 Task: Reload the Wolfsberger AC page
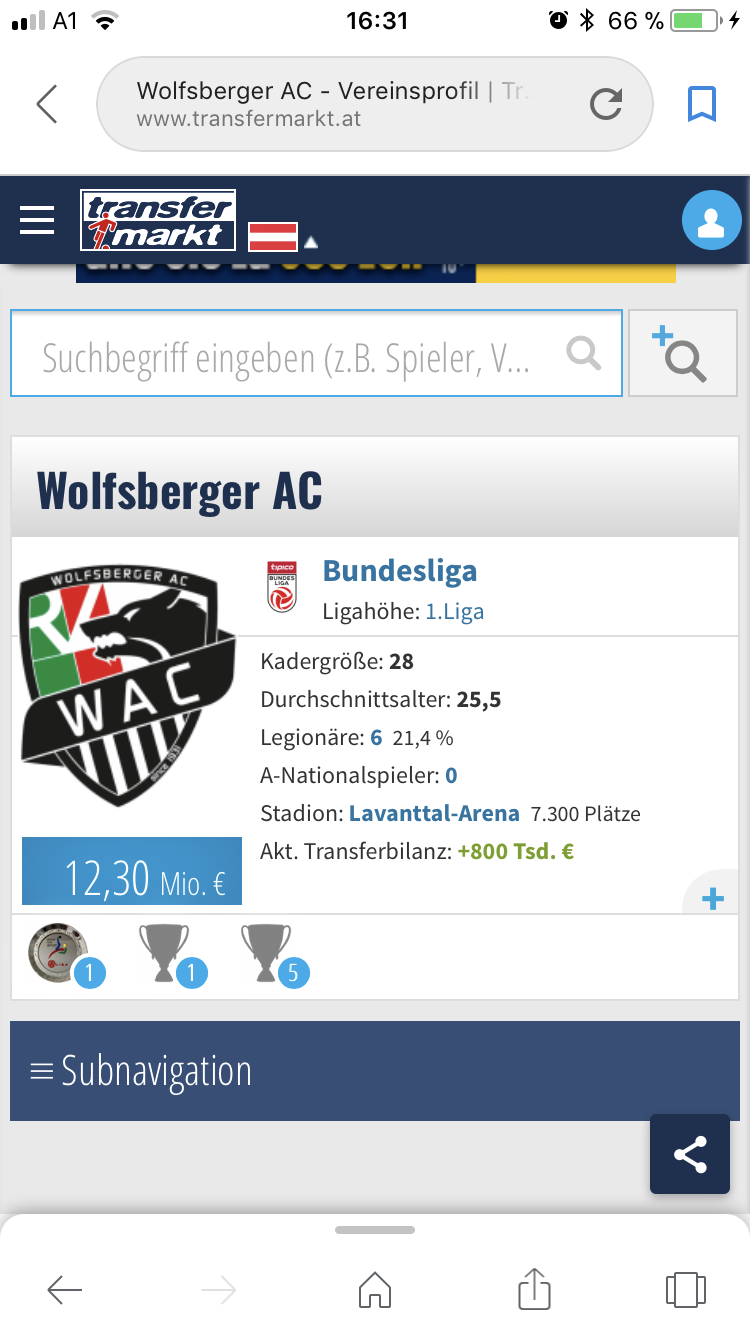coord(606,104)
